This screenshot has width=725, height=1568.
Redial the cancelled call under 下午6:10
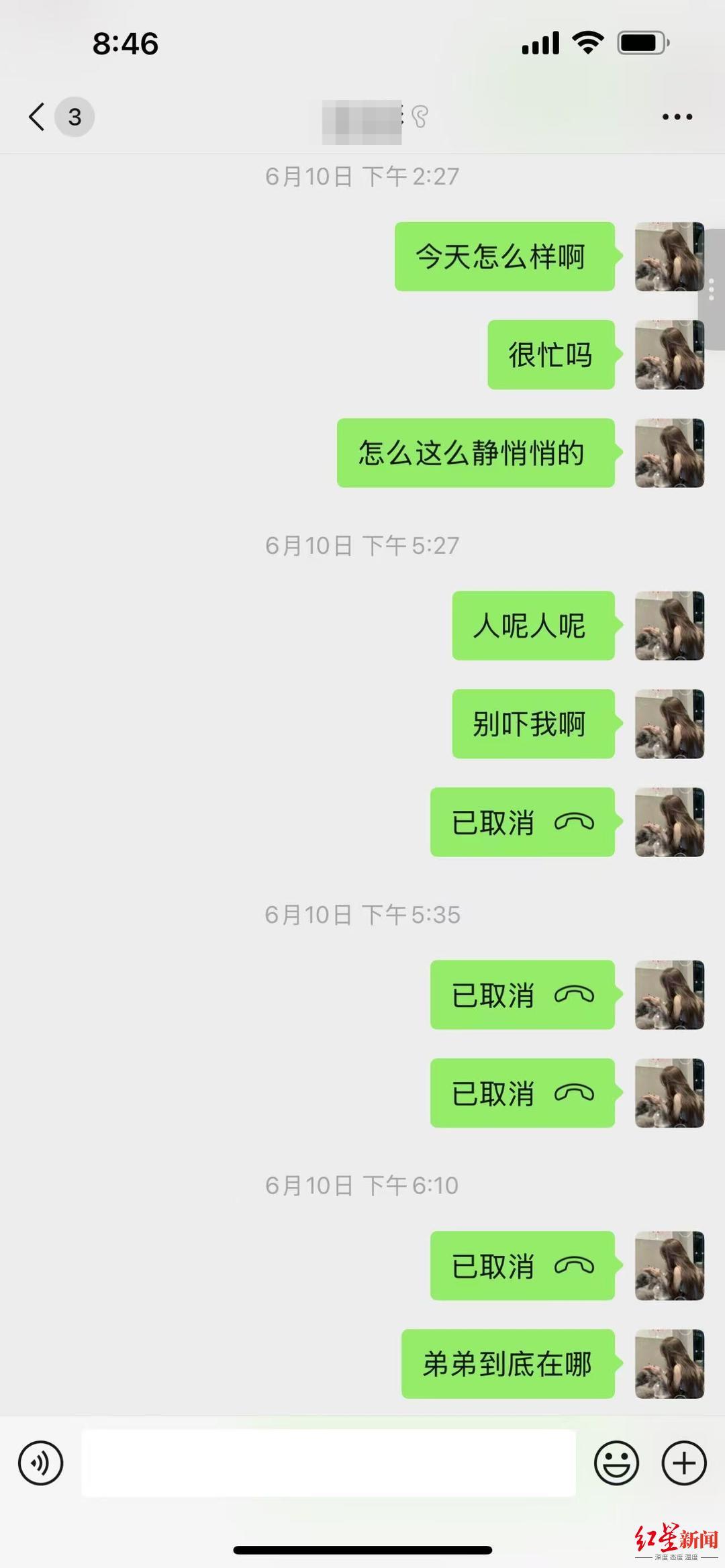point(522,1266)
